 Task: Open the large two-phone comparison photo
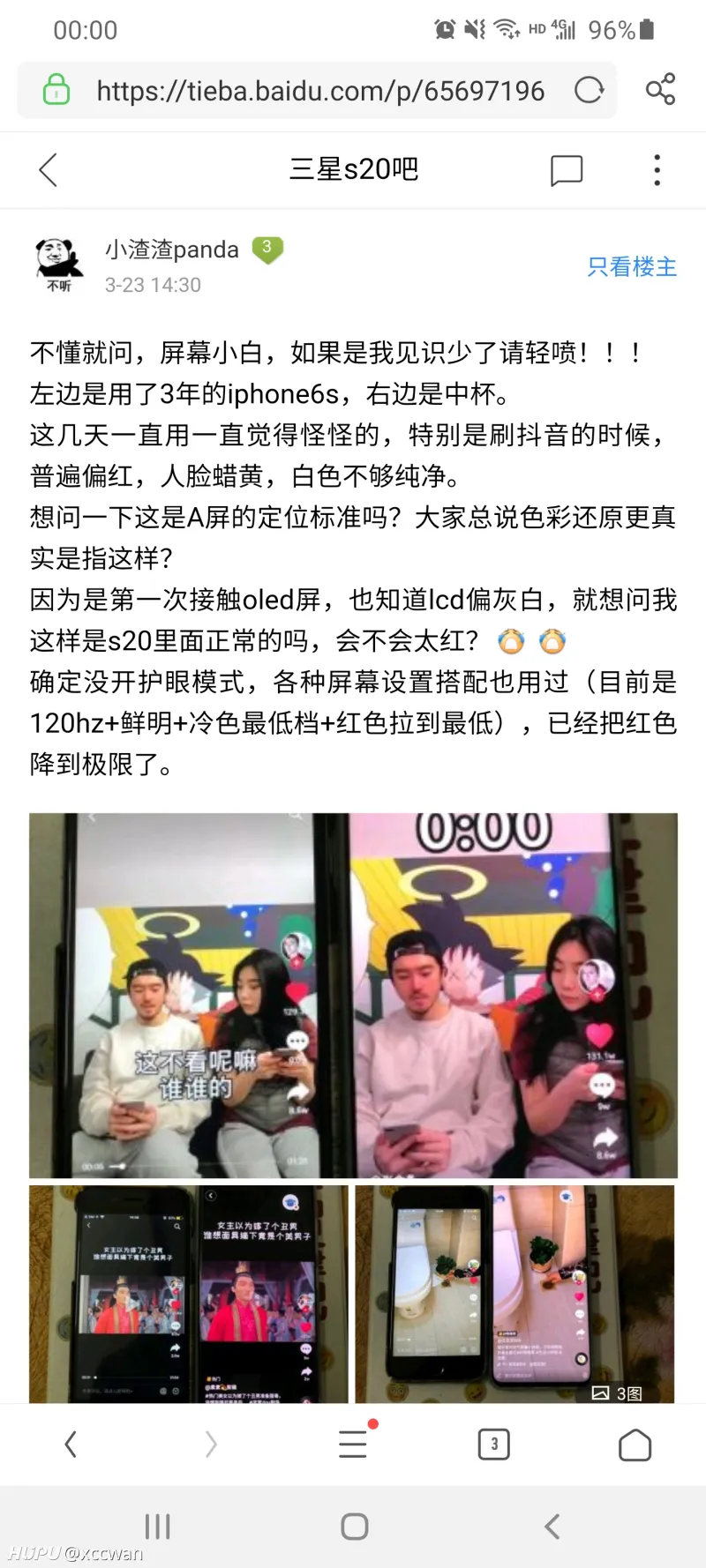353,995
